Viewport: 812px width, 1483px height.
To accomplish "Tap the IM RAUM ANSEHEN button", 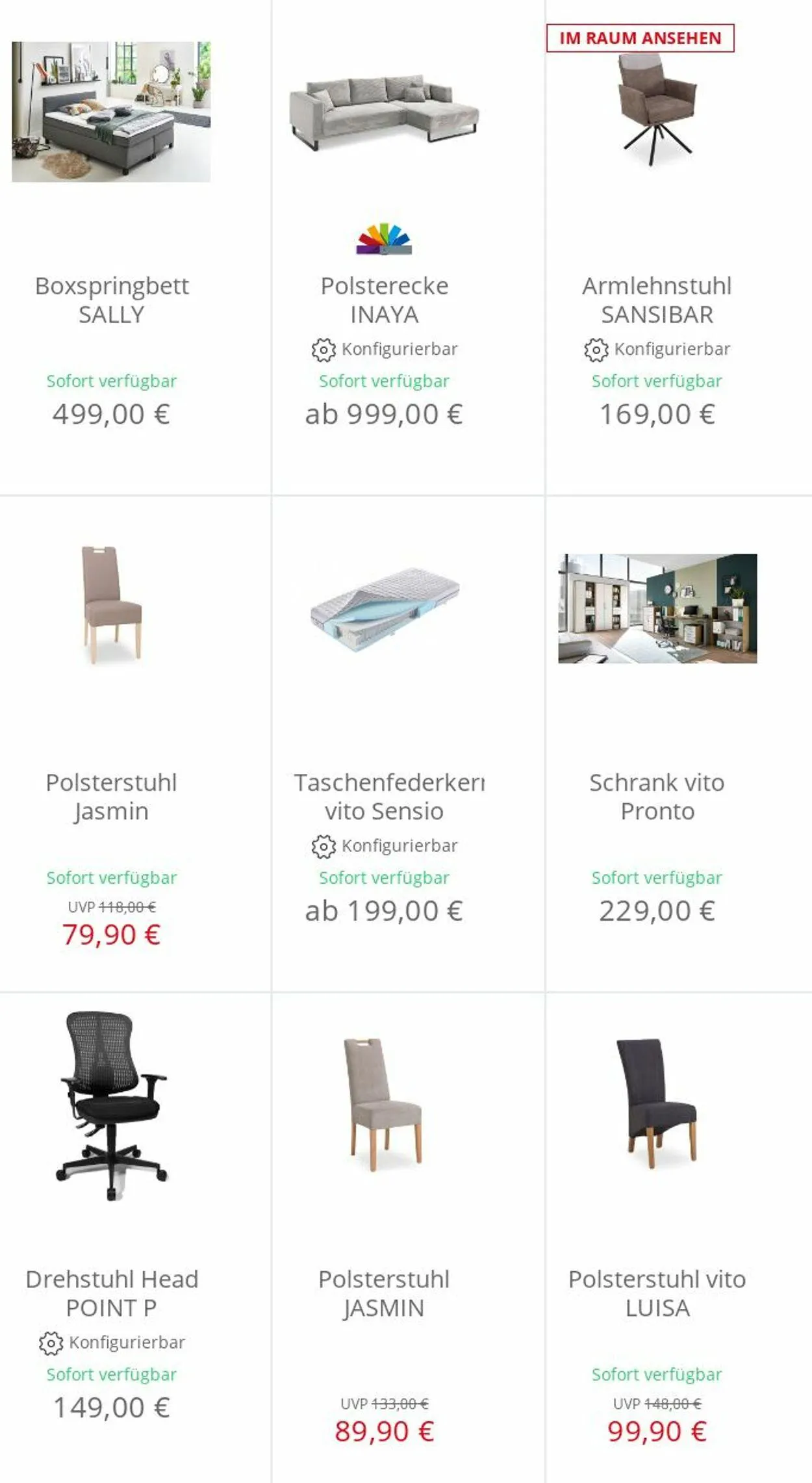I will [641, 38].
